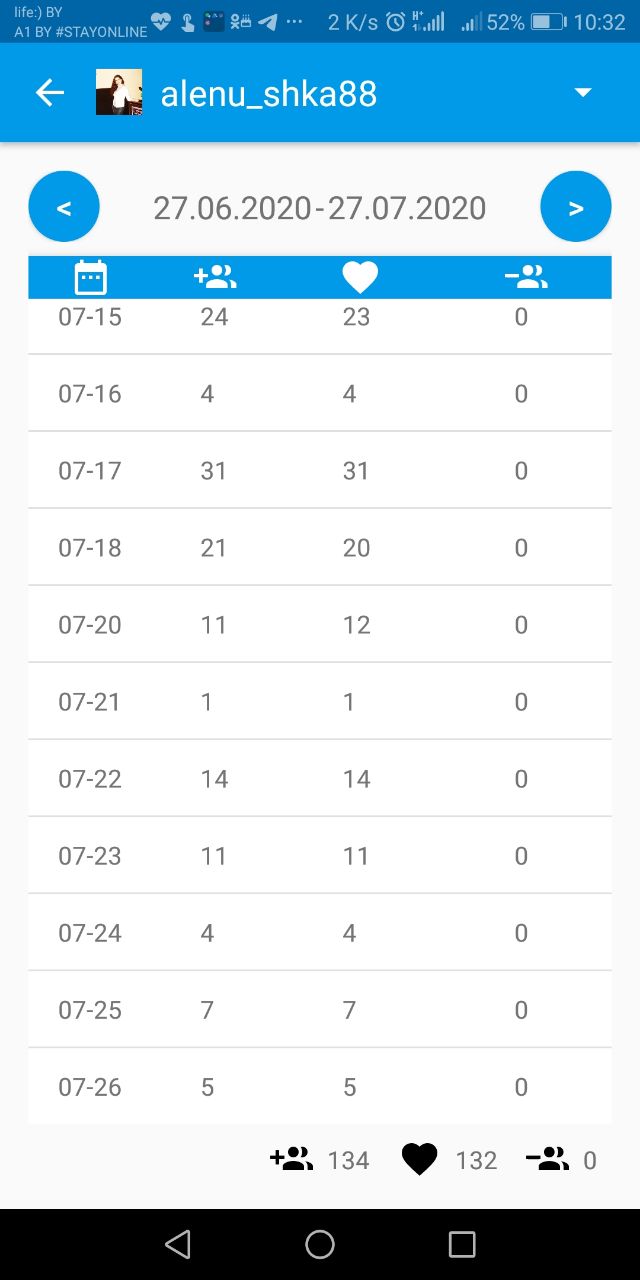Tap the system home button
Viewport: 640px width, 1280px height.
tap(320, 1244)
